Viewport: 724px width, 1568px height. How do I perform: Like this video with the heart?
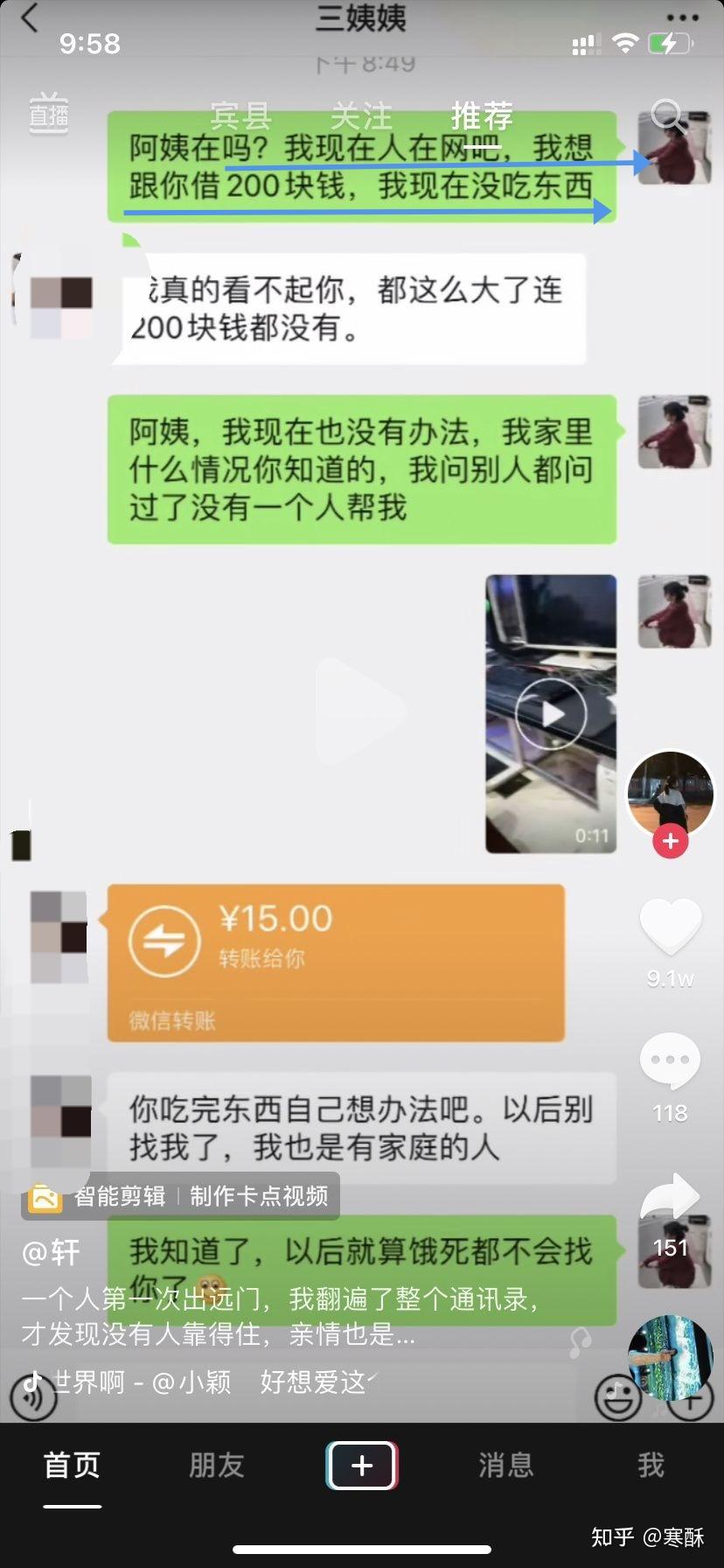[671, 926]
